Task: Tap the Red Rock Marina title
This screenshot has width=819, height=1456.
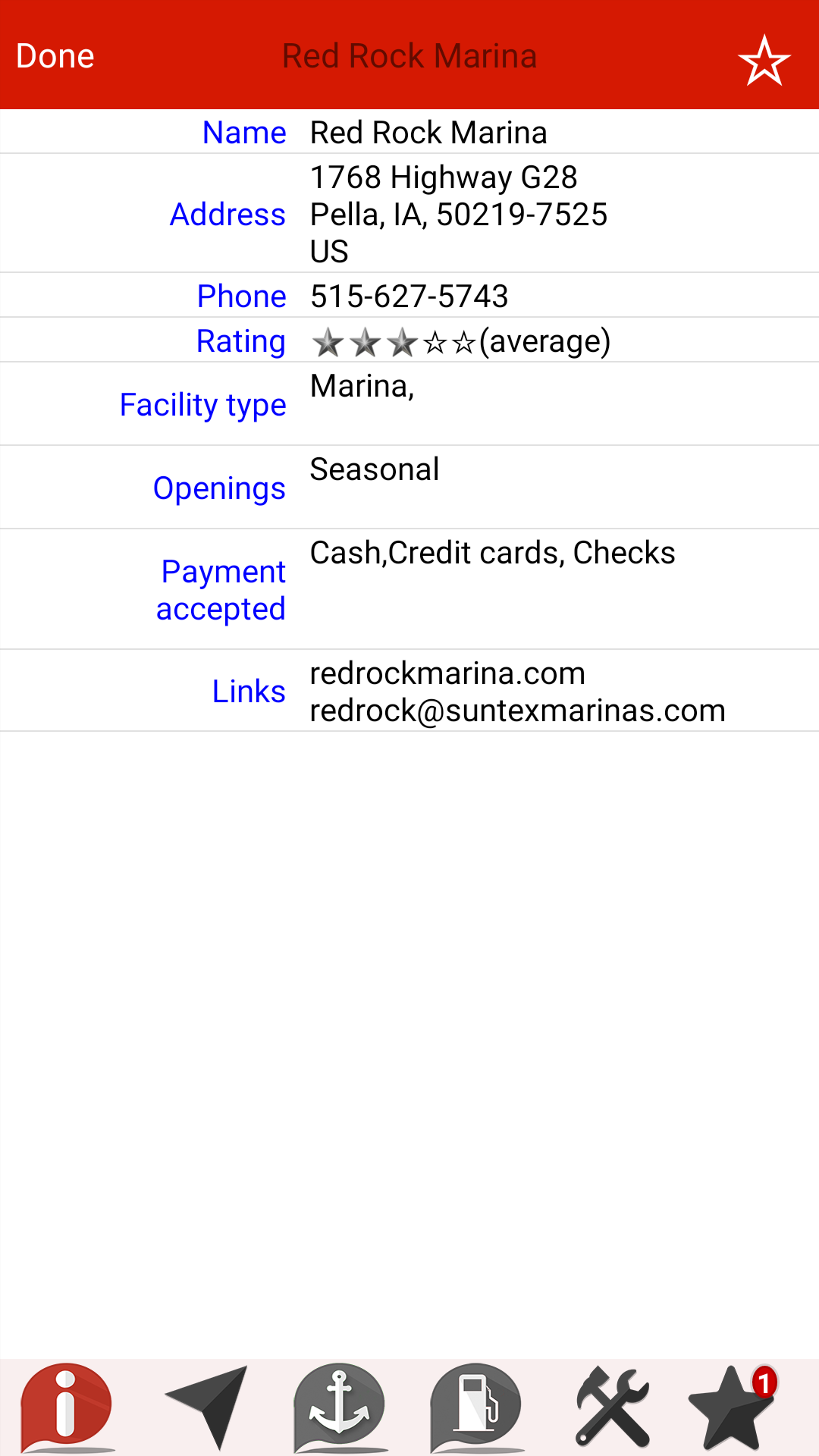Action: tap(409, 55)
